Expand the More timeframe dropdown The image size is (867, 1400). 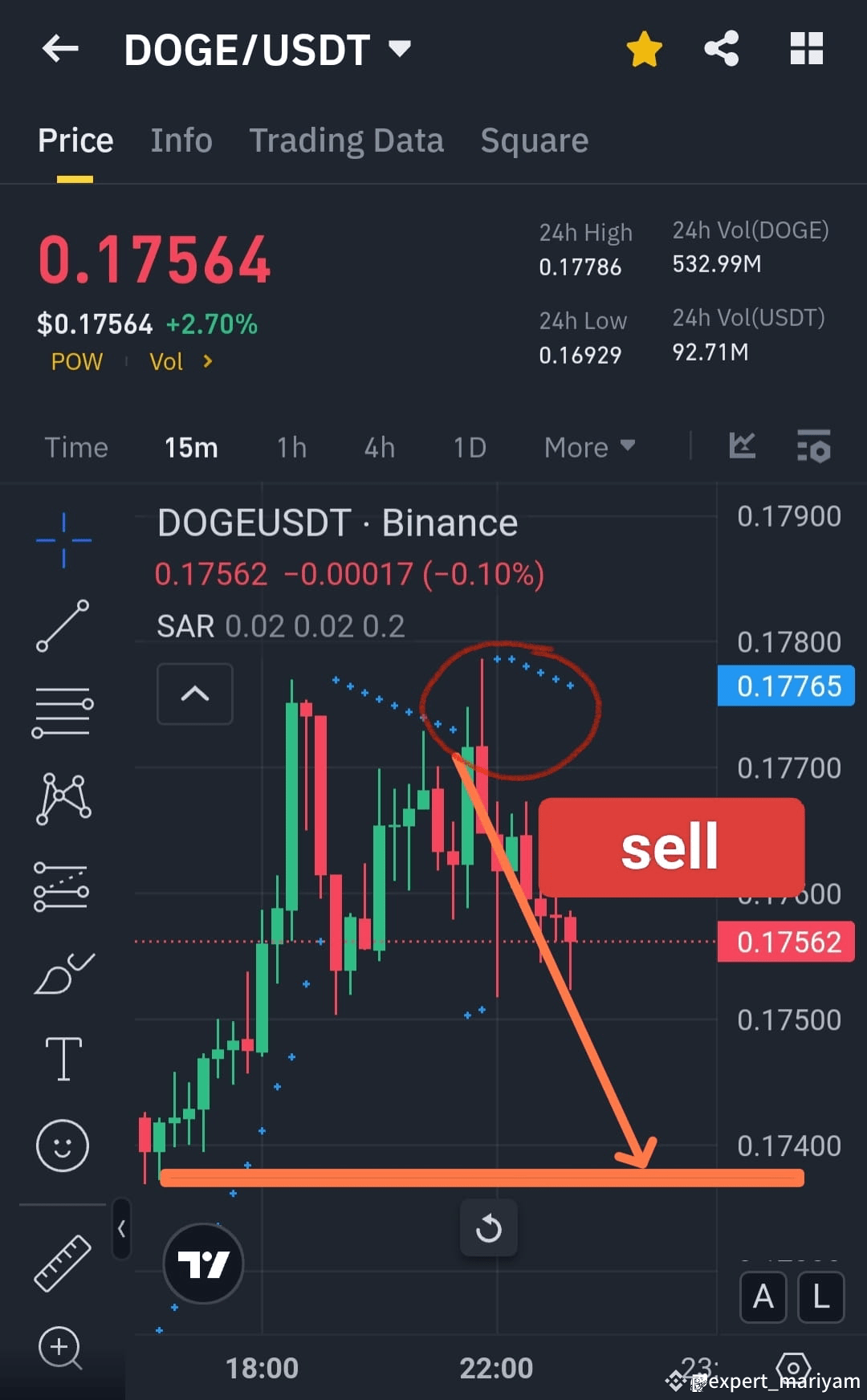(x=588, y=447)
